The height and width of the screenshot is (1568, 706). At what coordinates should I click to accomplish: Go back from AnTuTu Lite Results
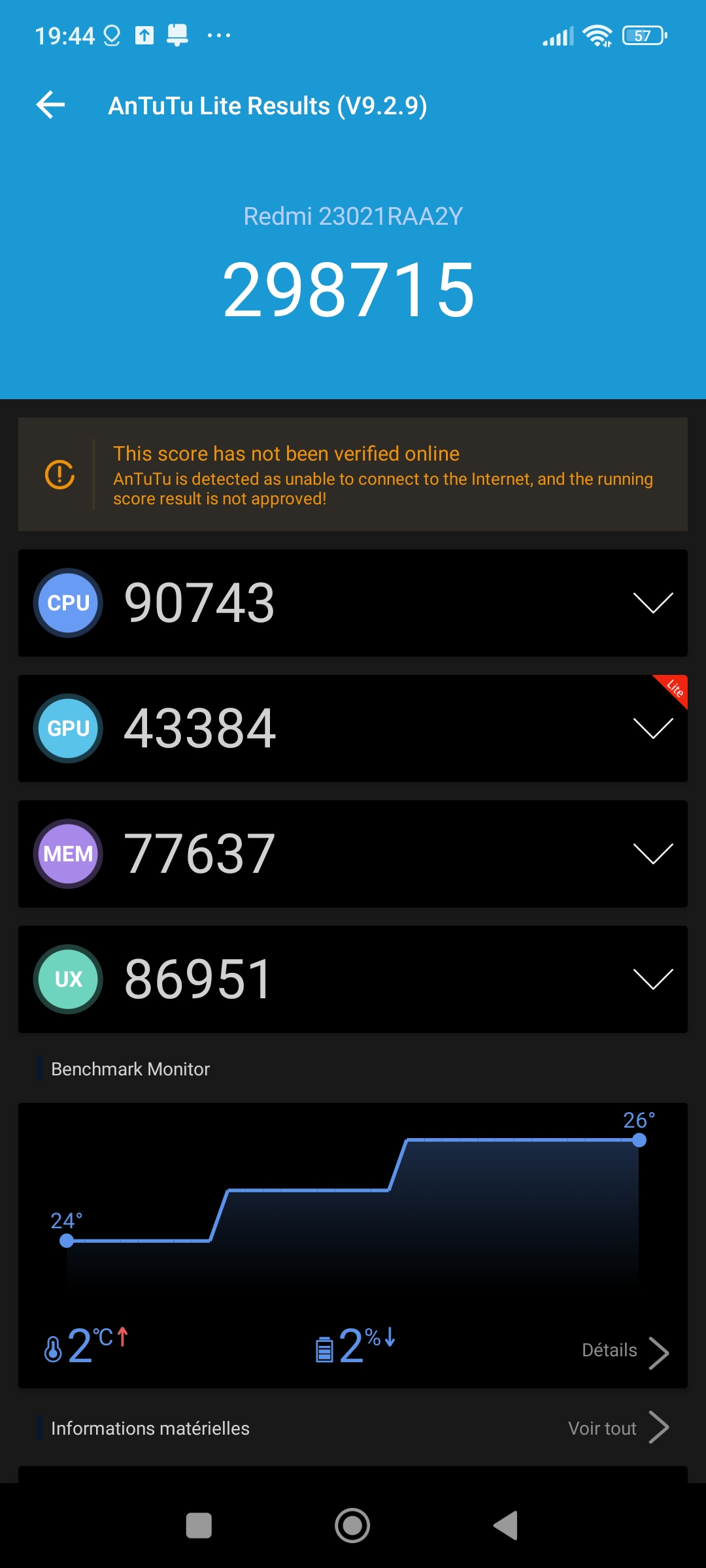[51, 105]
